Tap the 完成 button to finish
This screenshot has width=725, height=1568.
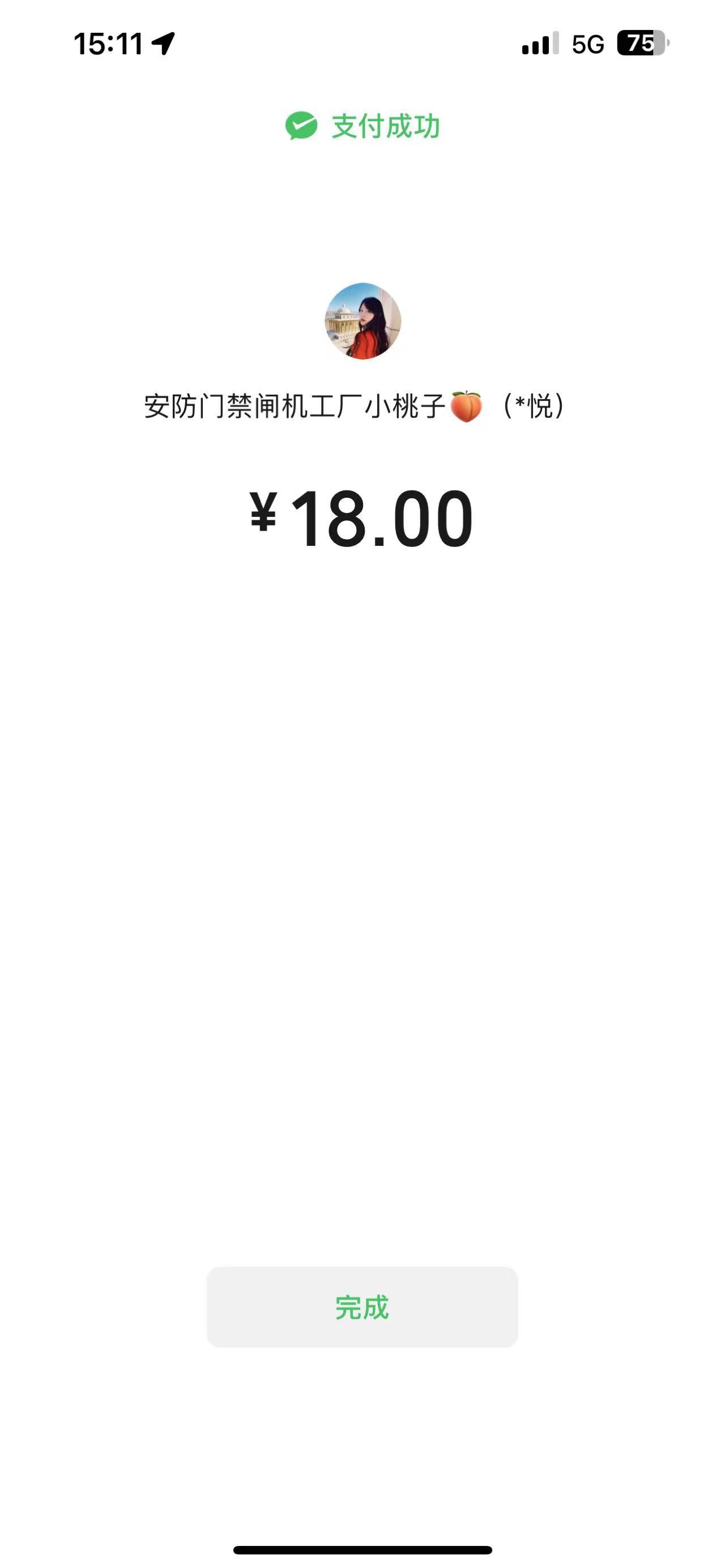point(362,1307)
